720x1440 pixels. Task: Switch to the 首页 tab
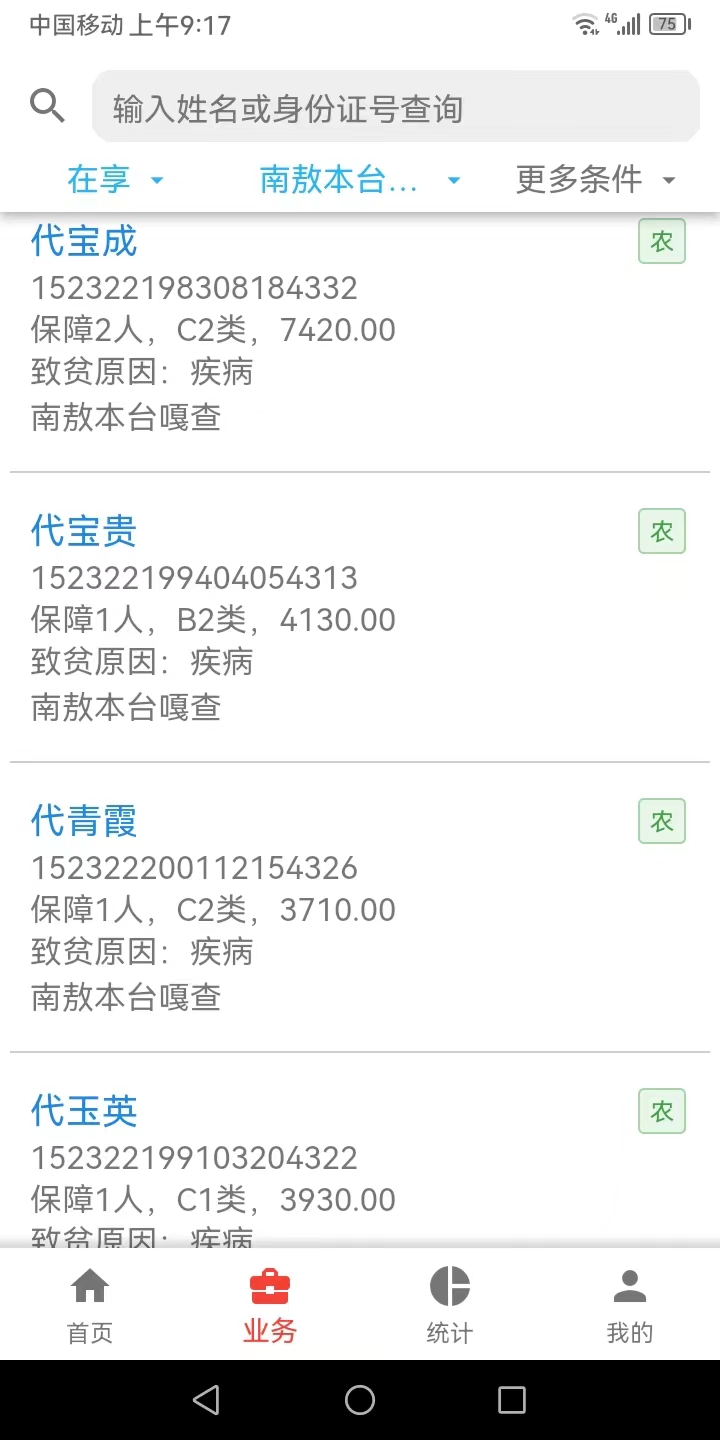tap(90, 1305)
